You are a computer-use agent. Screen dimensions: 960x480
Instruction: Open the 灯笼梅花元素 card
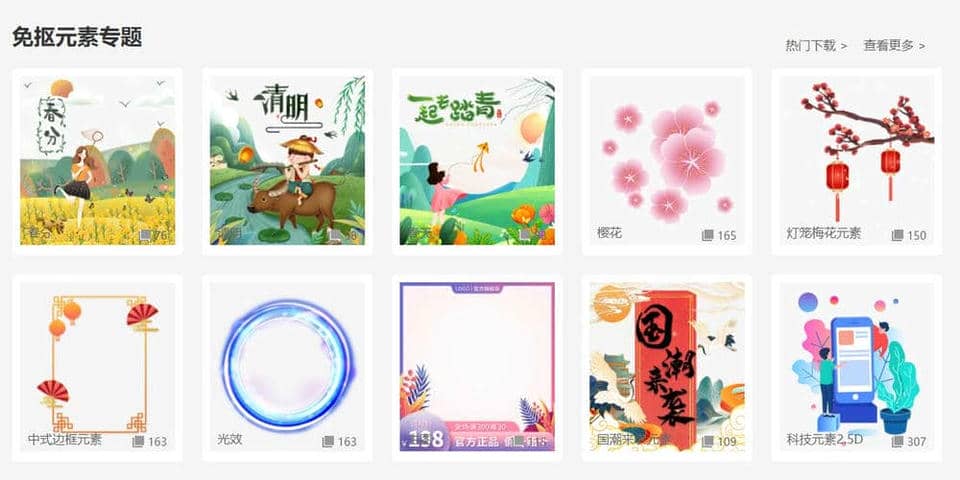point(856,160)
